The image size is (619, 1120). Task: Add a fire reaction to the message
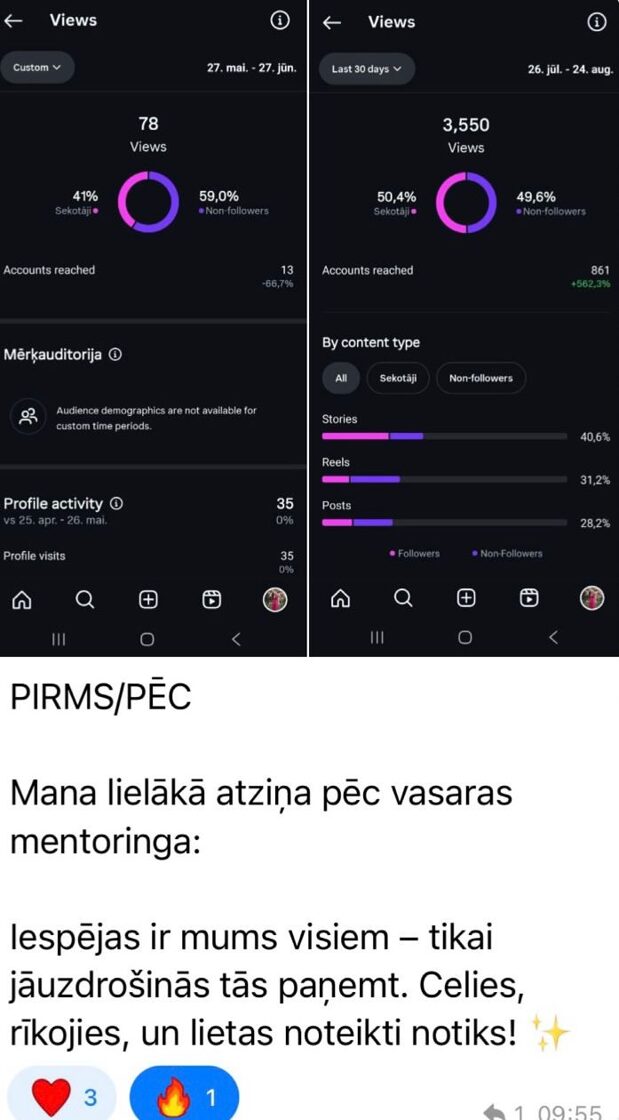[185, 1096]
